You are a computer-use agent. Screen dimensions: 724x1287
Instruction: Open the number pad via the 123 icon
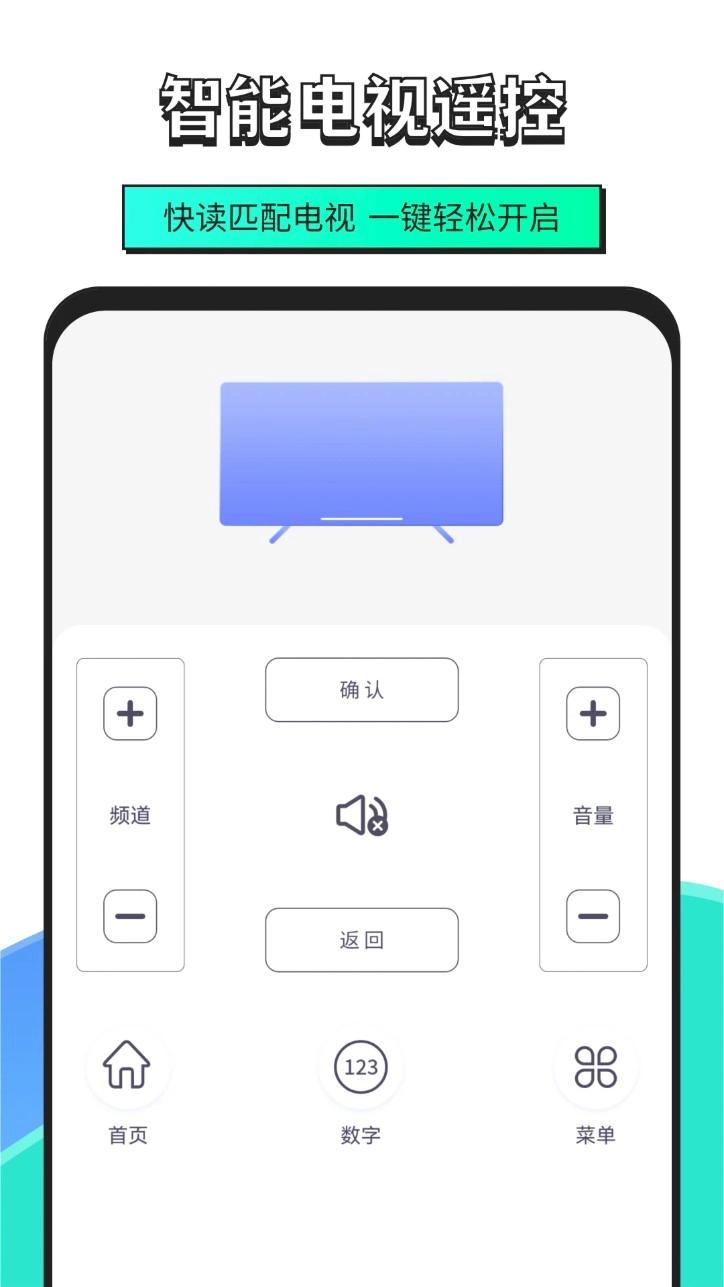(x=361, y=1068)
